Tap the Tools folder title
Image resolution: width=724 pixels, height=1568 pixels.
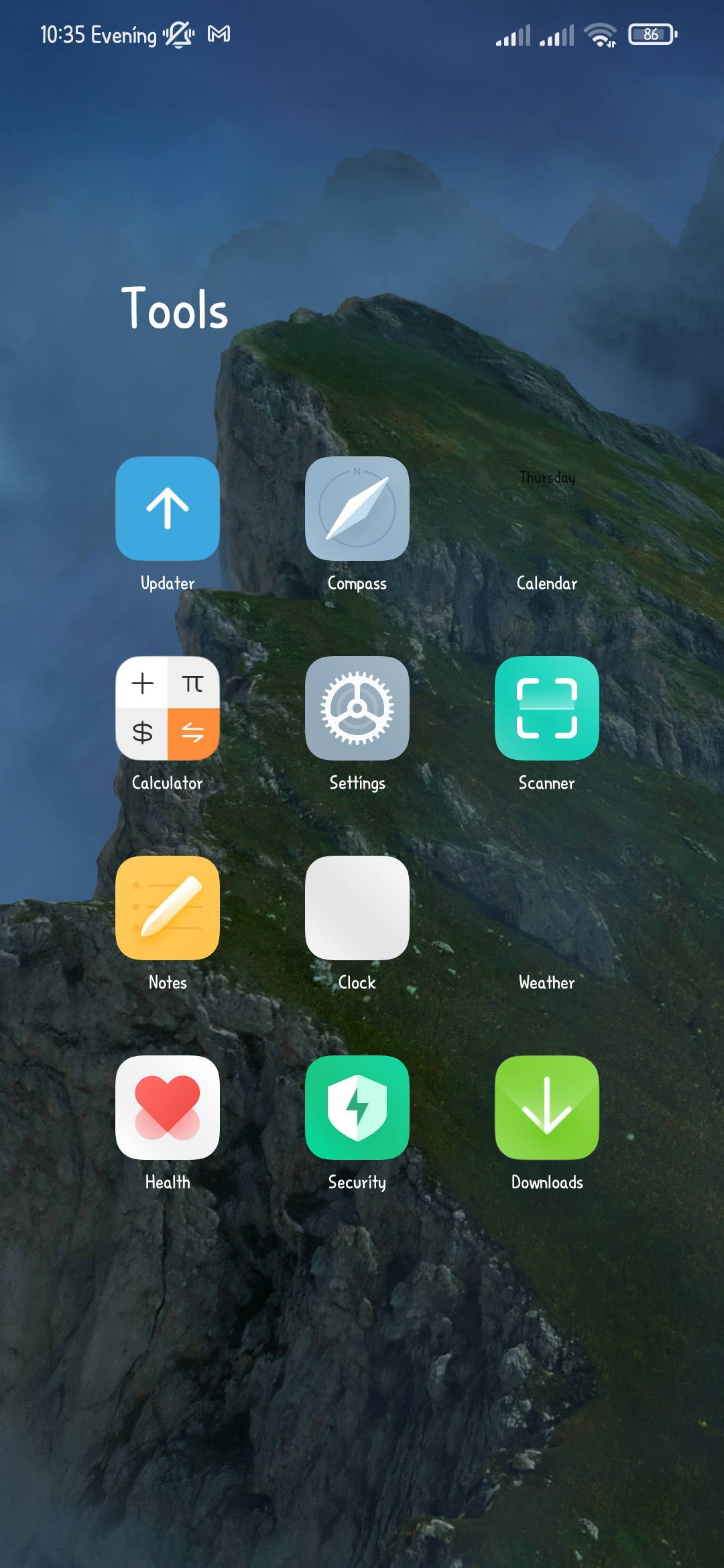(174, 309)
